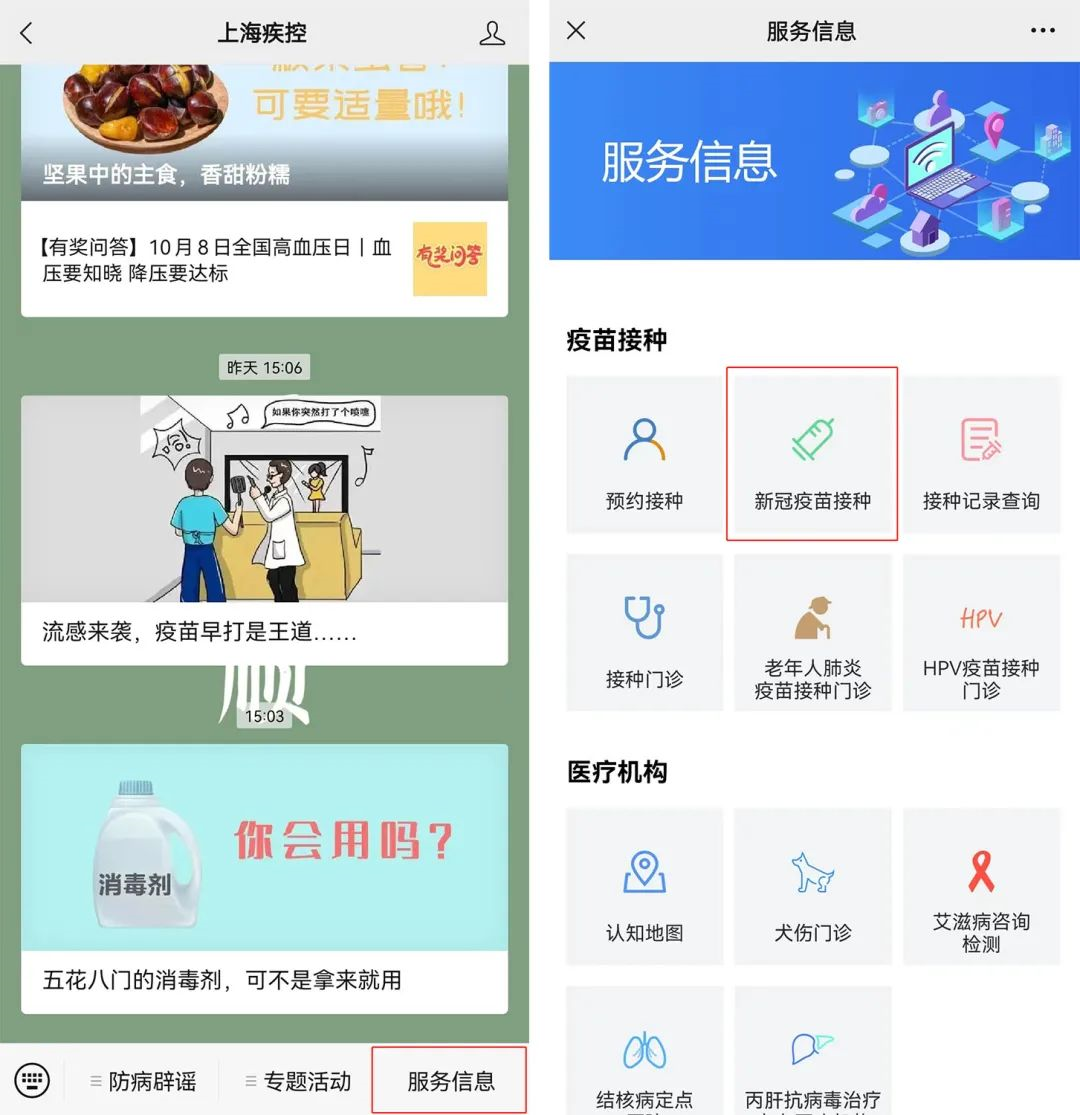Open the 专题活动 menu

[298, 1081]
